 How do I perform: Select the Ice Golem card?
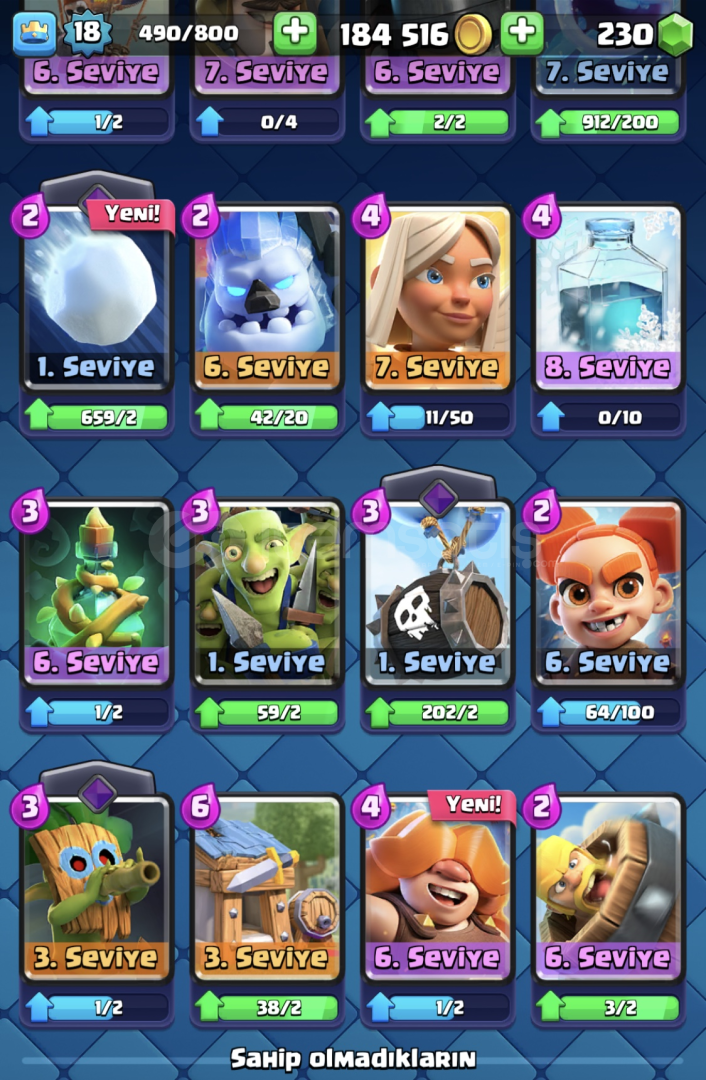(266, 300)
